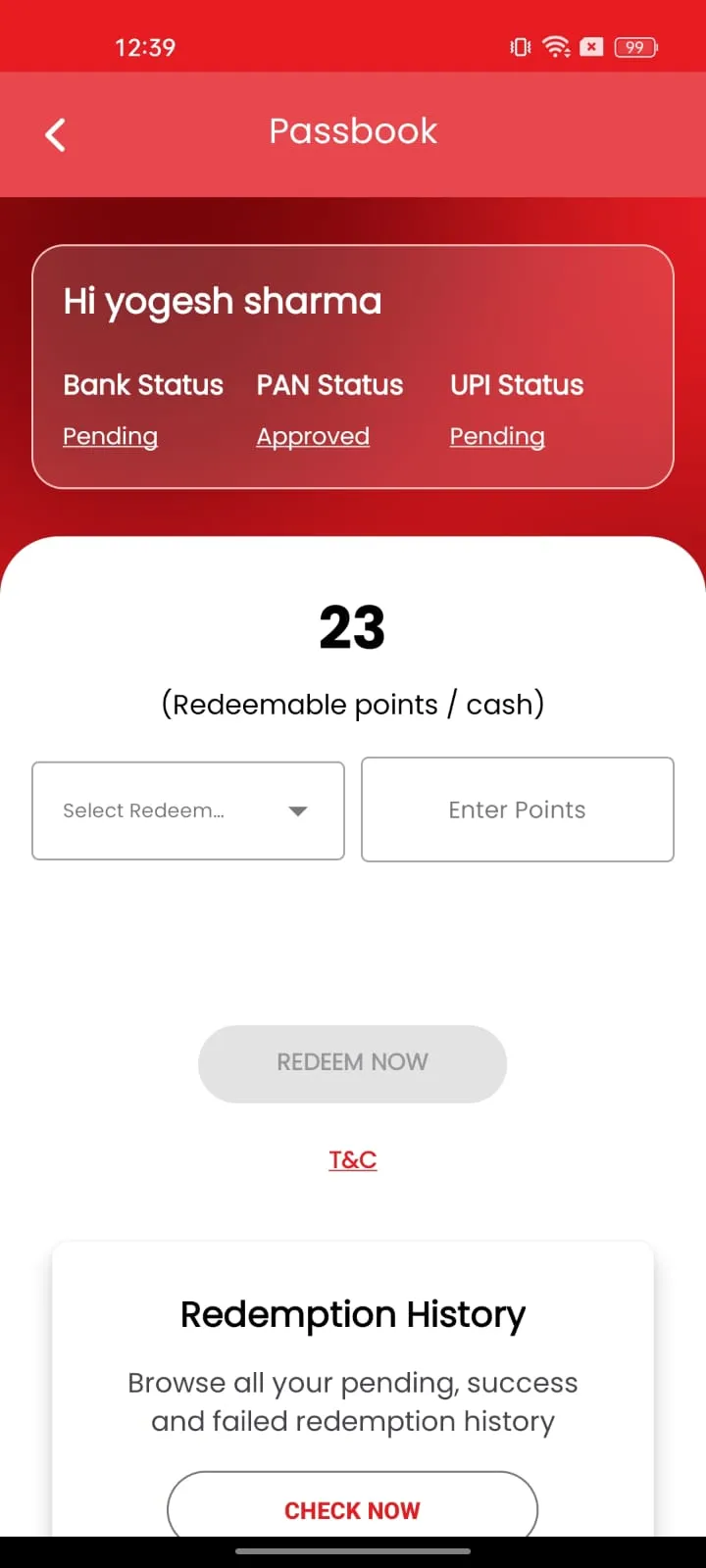Tap the back arrow on Passbook header

point(55,134)
